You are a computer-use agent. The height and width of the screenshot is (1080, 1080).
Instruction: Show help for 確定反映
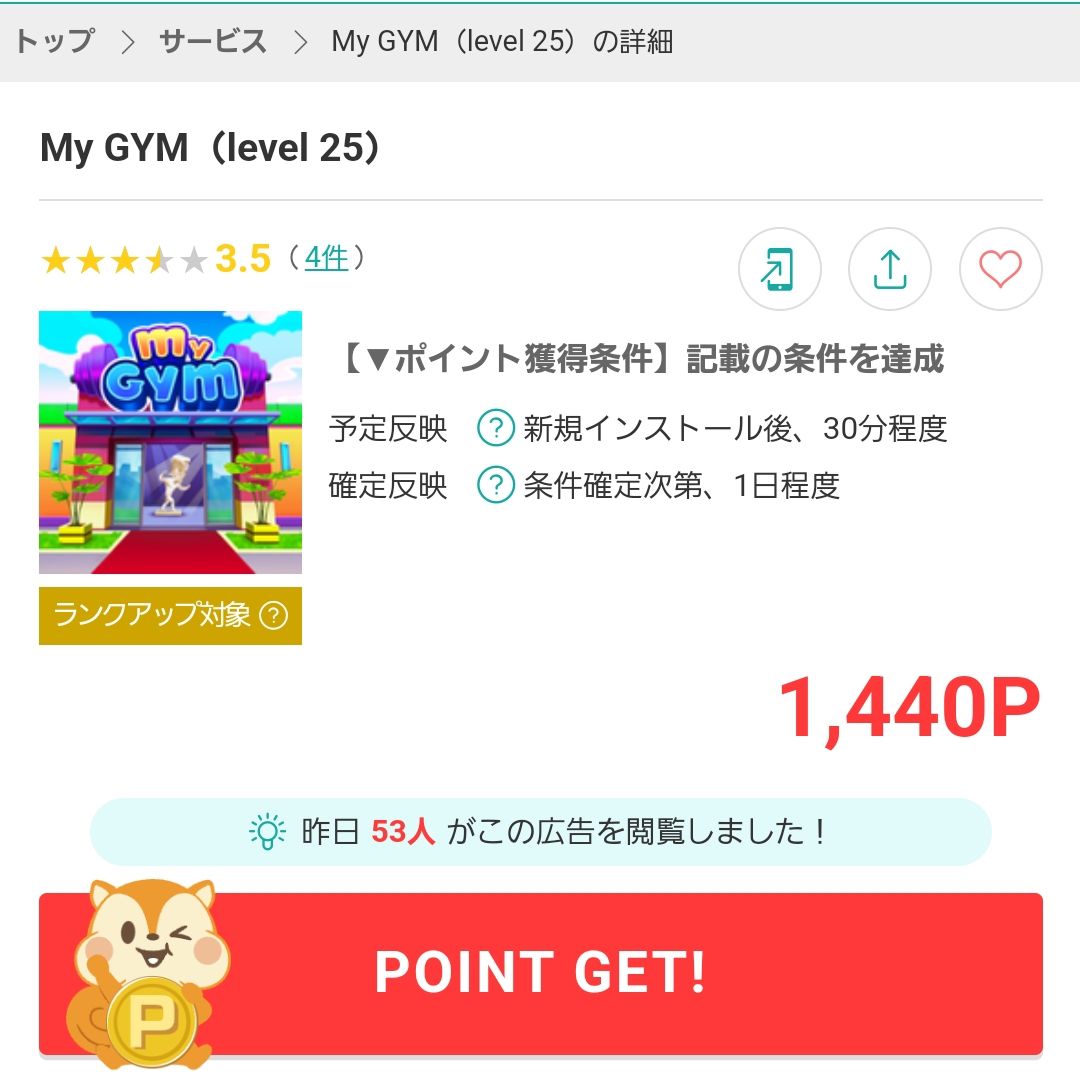point(496,485)
